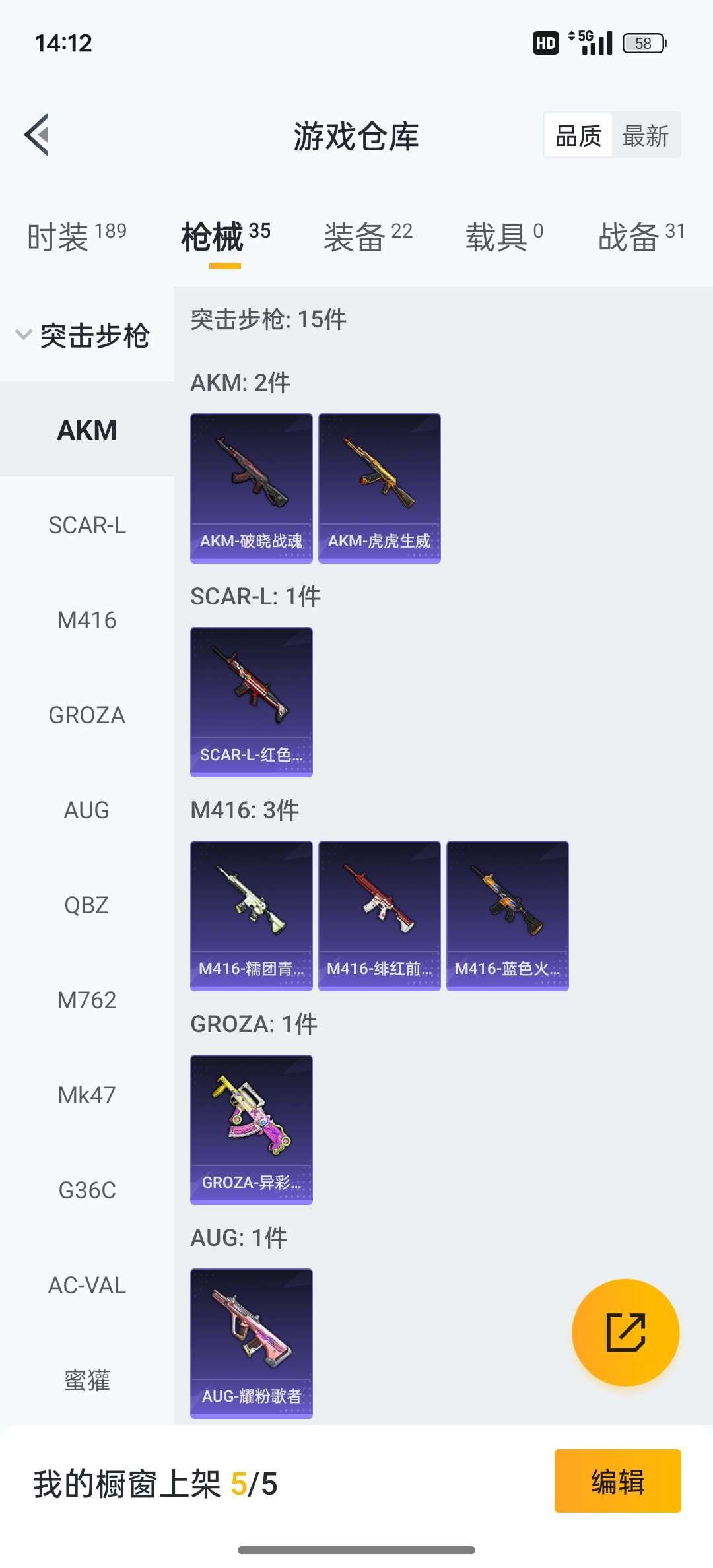View the GROZA-异彩 skin
The width and height of the screenshot is (713, 1568).
coord(251,1130)
